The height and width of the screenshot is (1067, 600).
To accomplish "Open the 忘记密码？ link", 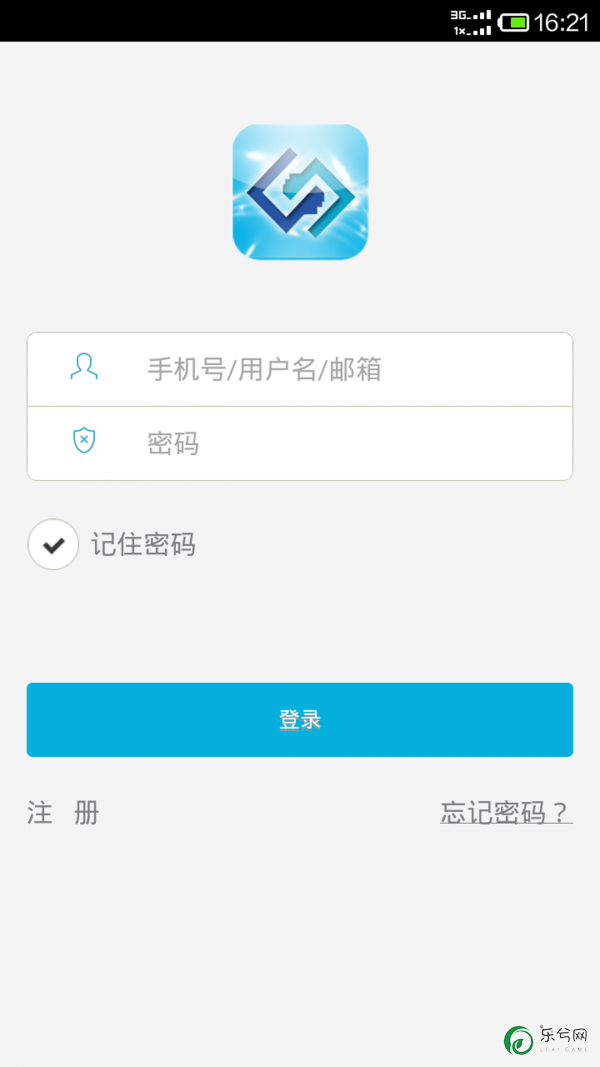I will (506, 812).
